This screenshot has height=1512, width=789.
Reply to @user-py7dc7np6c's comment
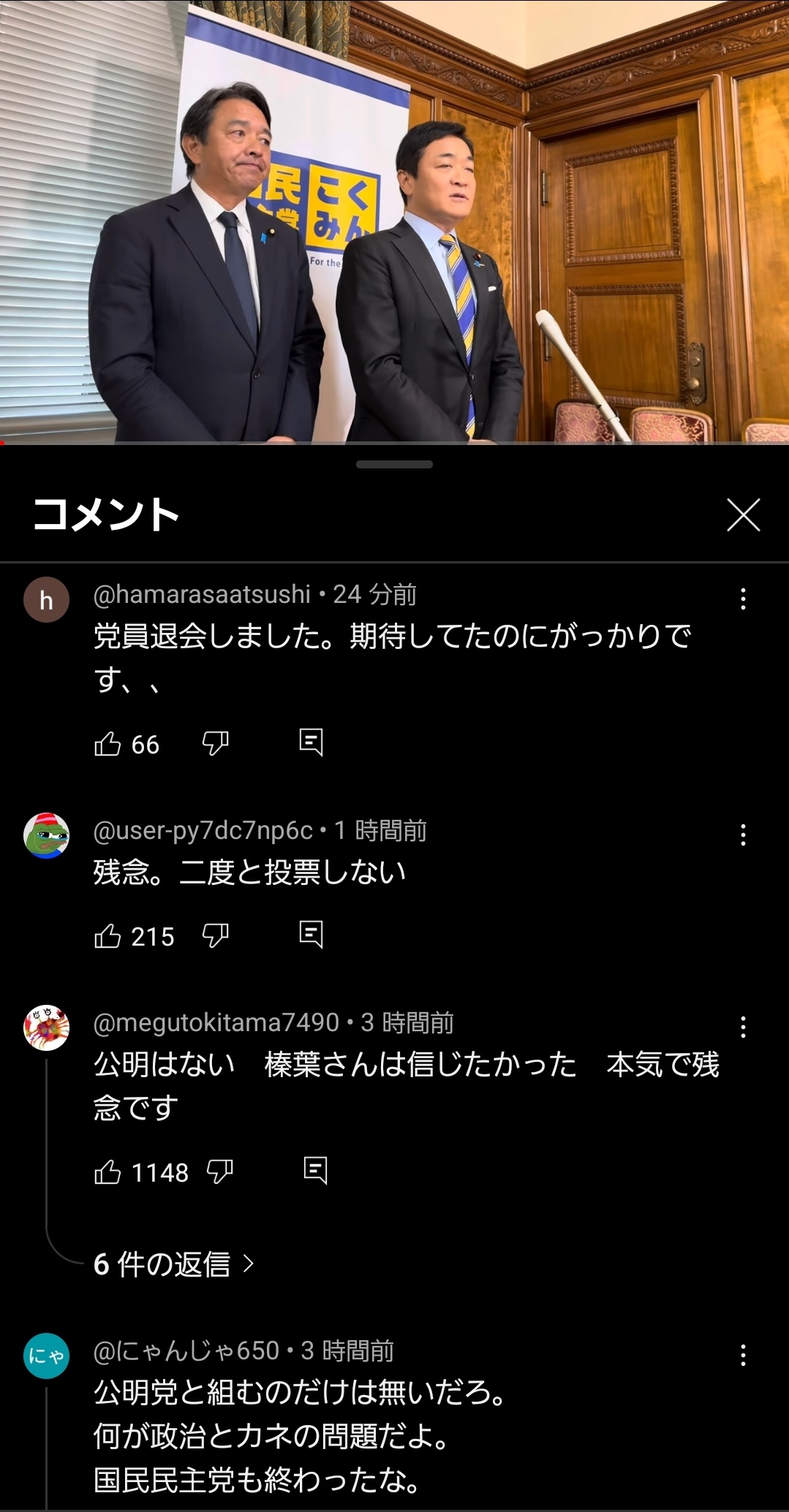click(311, 935)
